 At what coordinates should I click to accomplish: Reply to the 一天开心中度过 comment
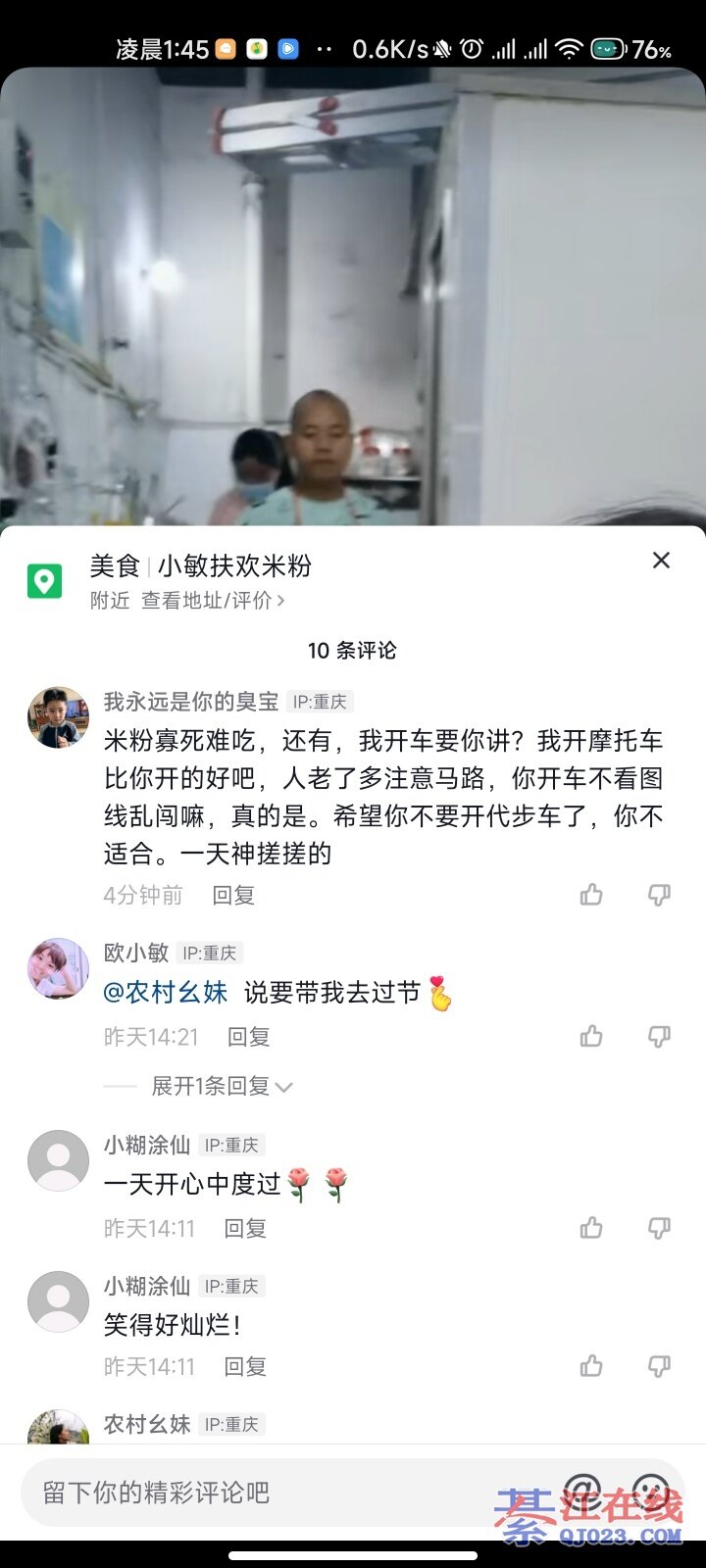coord(245,1228)
